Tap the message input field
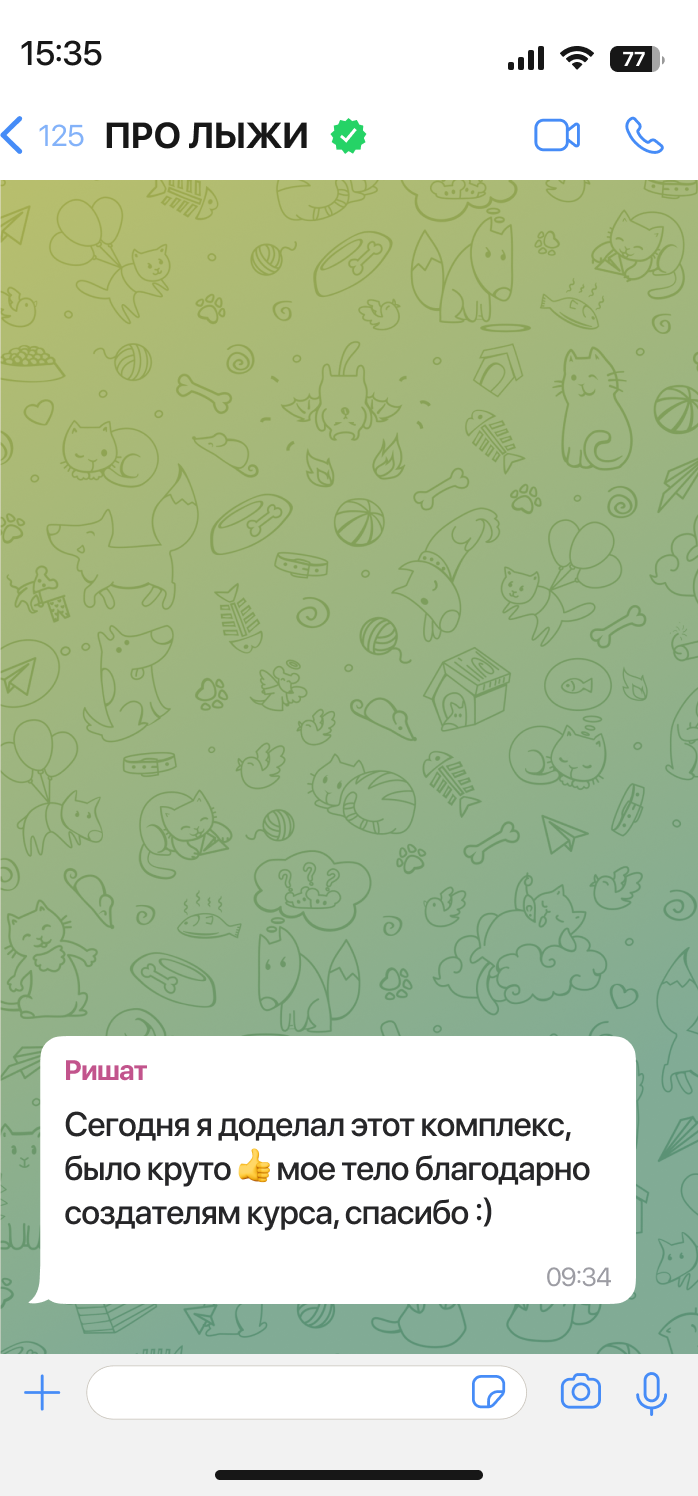This screenshot has width=698, height=1496. click(x=275, y=1392)
